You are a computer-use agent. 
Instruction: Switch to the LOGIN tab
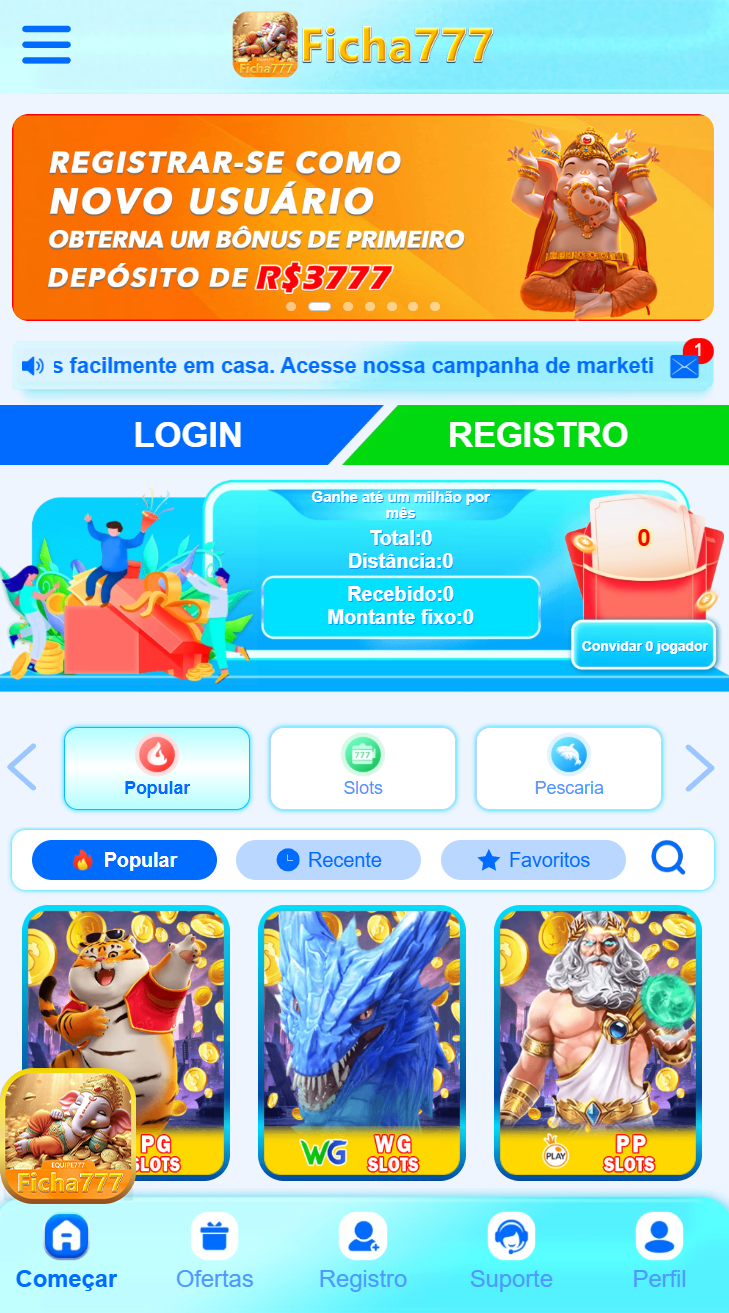pos(188,435)
